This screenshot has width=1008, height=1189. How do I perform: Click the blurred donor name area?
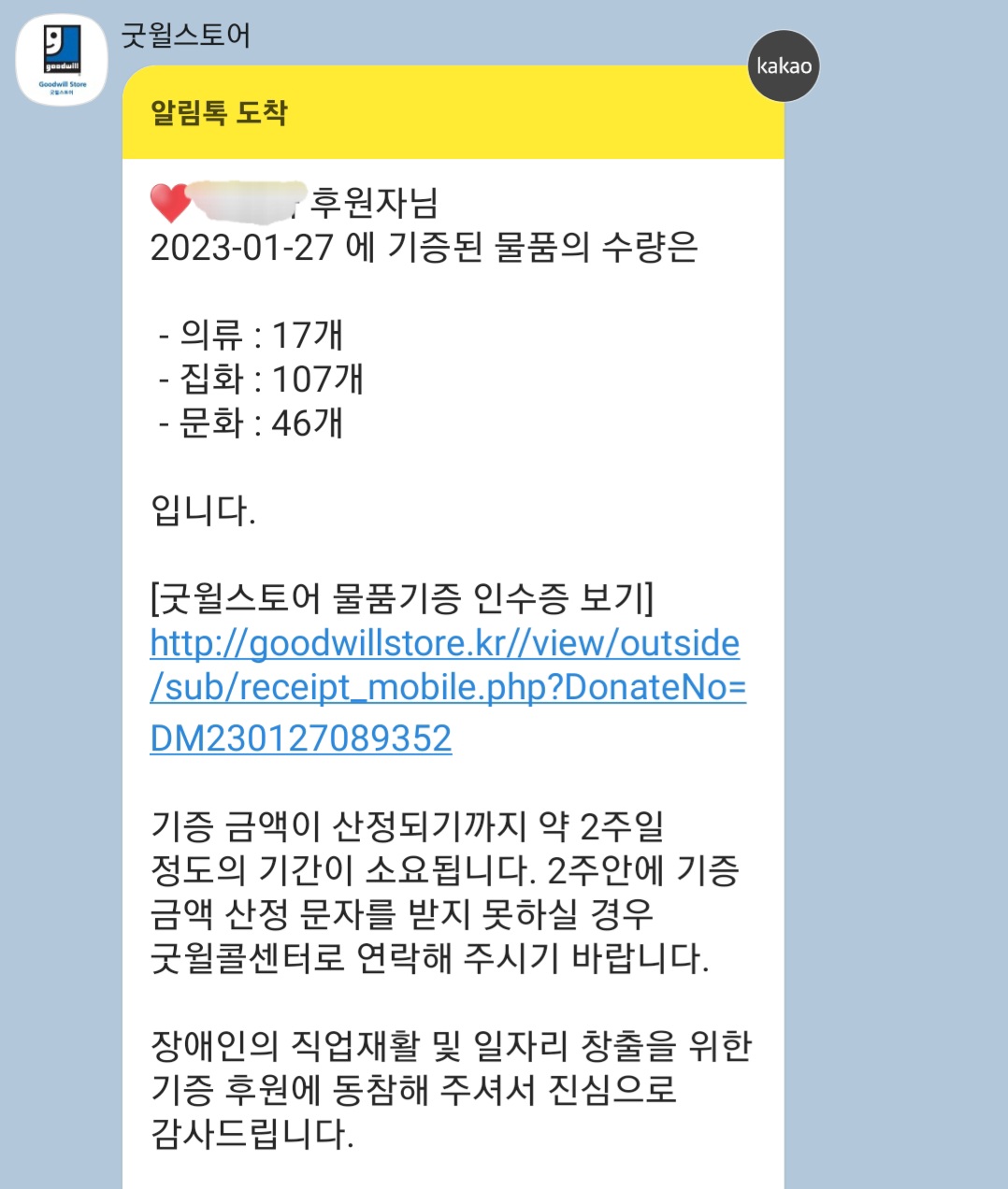pos(248,199)
